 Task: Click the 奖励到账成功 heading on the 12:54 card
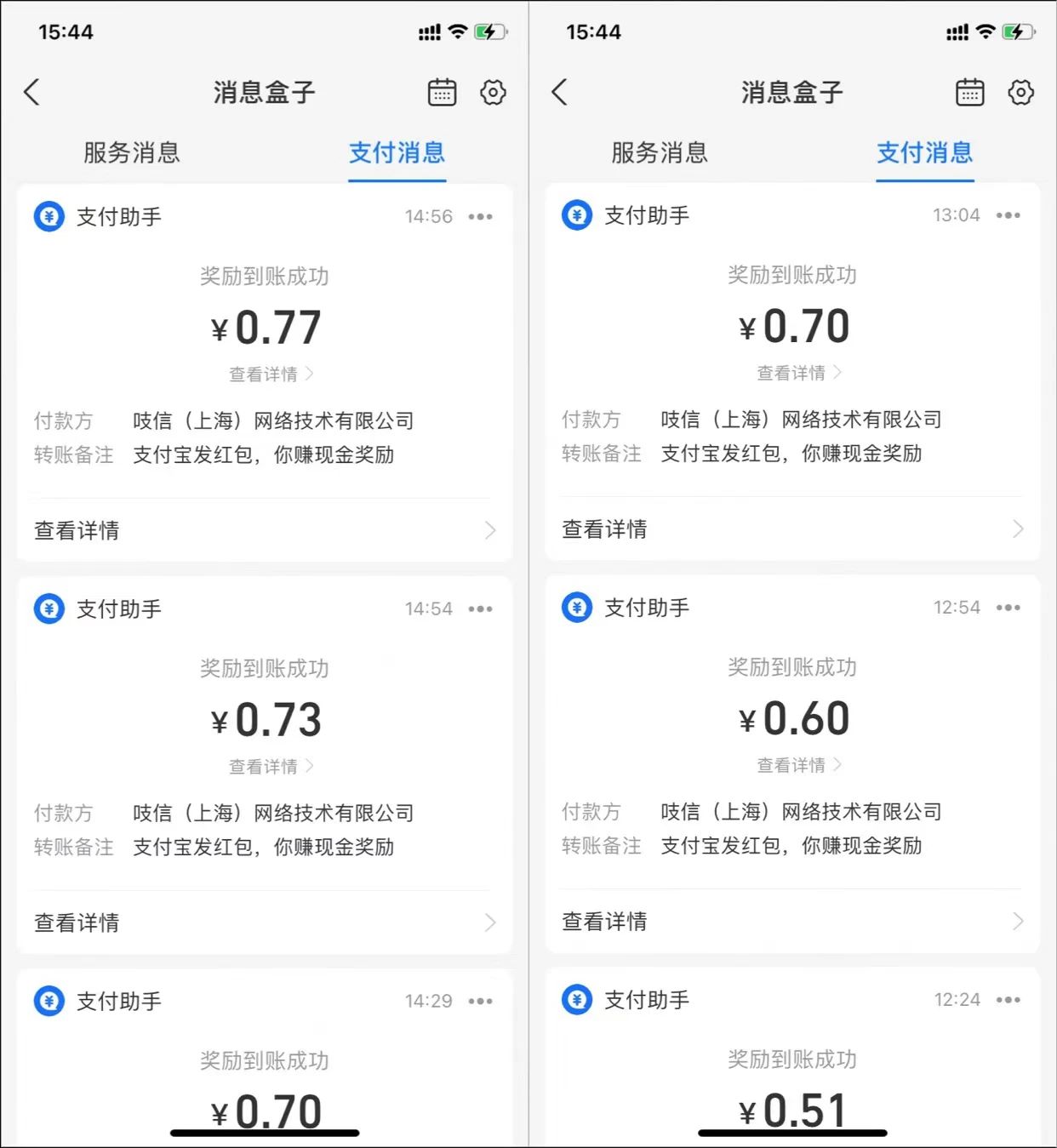[x=791, y=667]
